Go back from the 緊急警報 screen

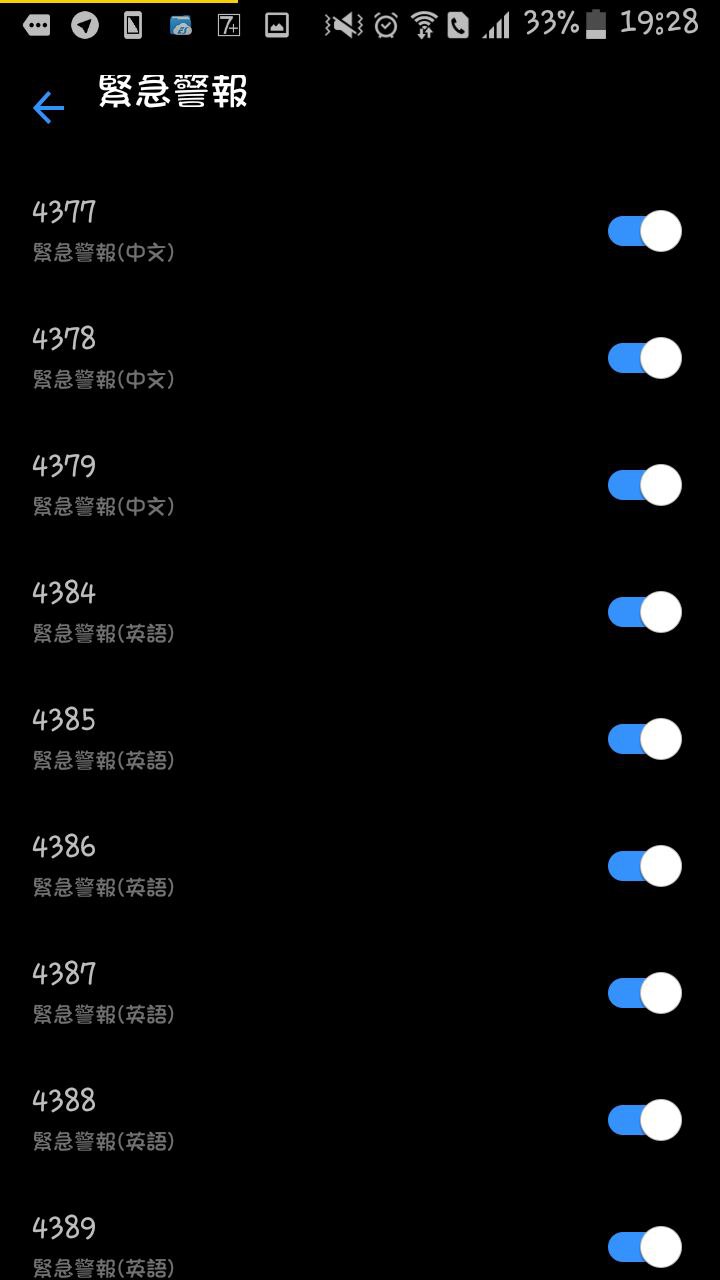click(x=48, y=108)
